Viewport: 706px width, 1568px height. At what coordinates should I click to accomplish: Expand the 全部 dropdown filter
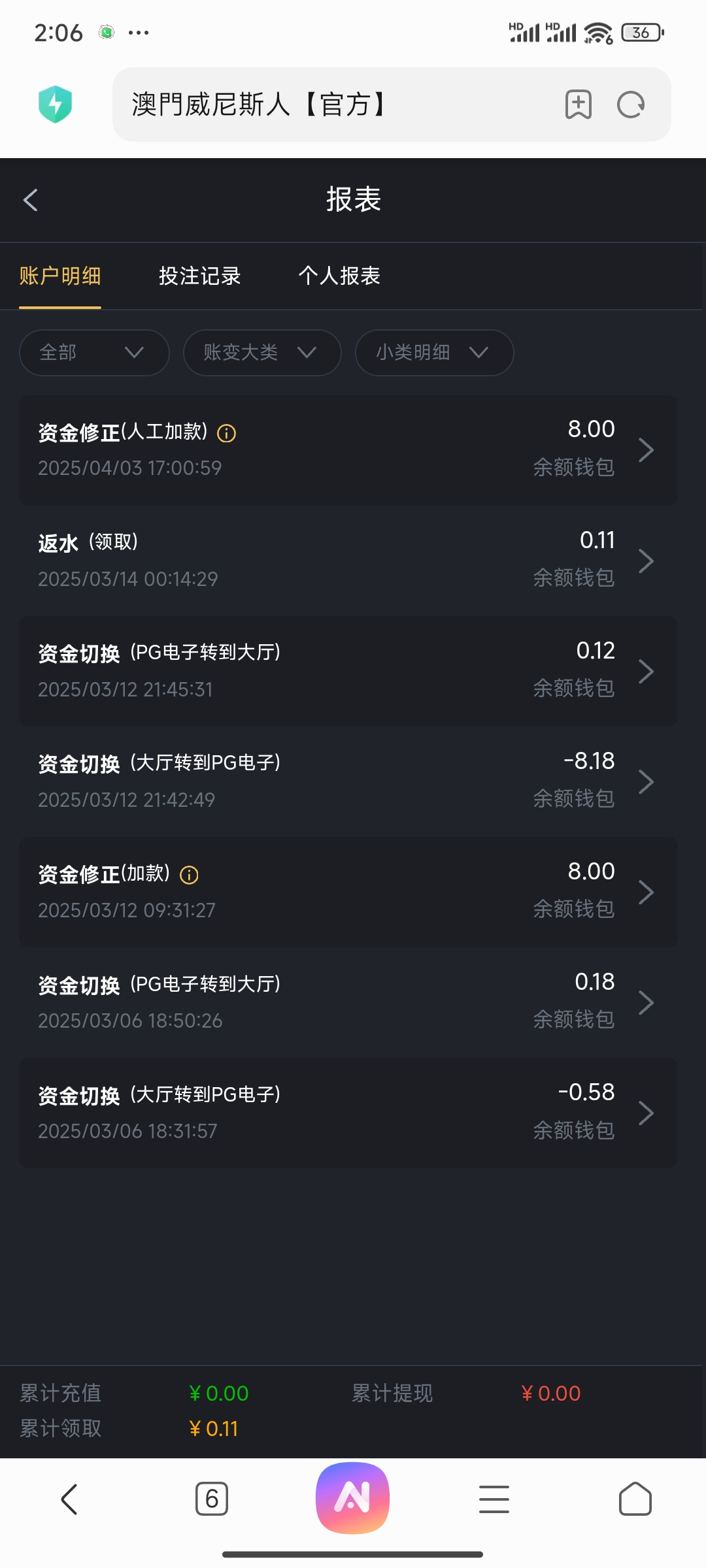click(x=94, y=353)
